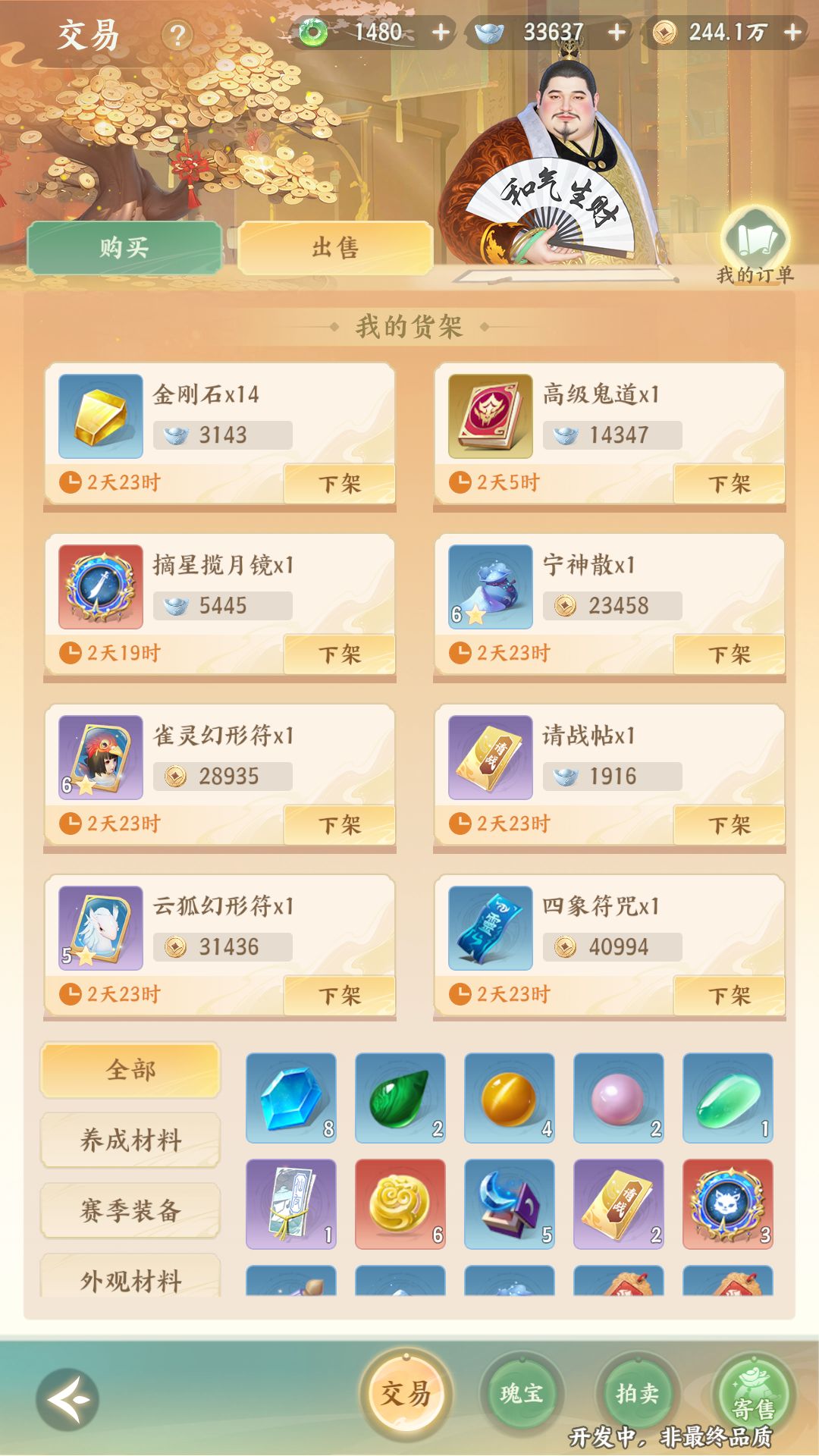Expand the 外观材料 category

[130, 1279]
